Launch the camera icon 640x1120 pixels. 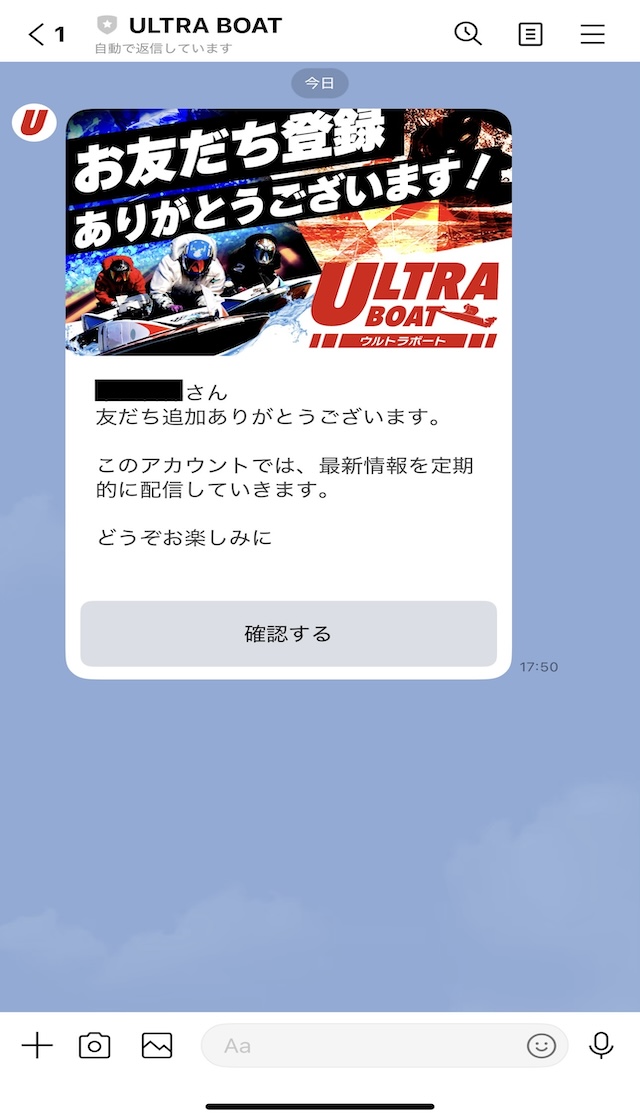tap(95, 1046)
